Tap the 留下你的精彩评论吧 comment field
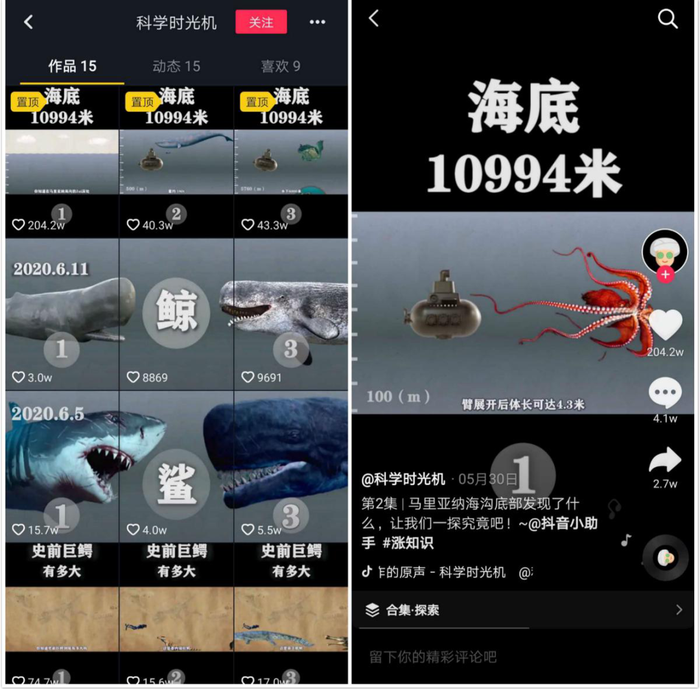The height and width of the screenshot is (689, 700). click(433, 657)
